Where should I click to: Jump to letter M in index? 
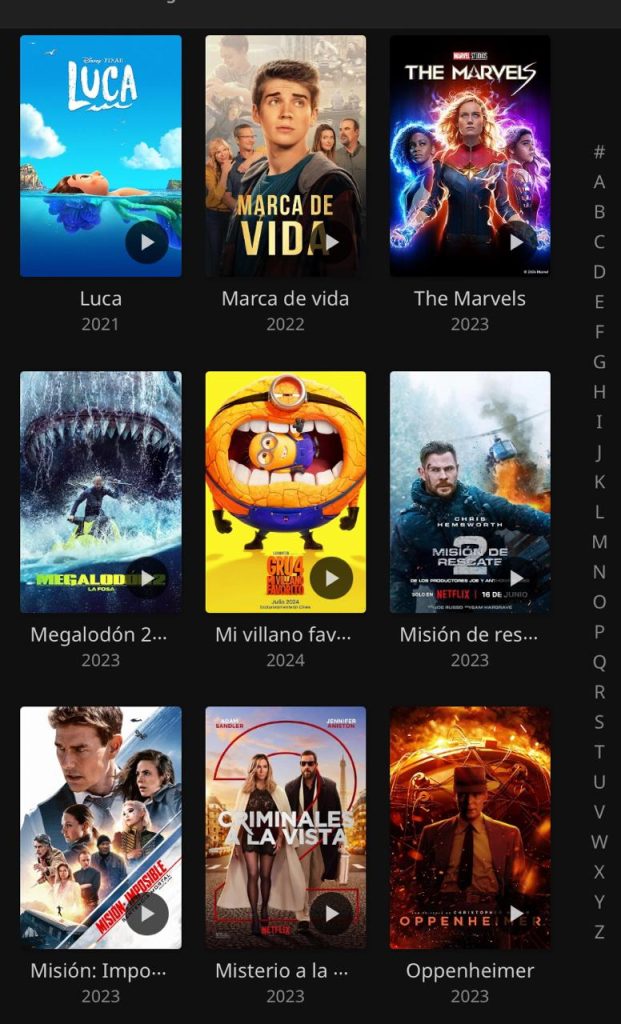pos(599,542)
